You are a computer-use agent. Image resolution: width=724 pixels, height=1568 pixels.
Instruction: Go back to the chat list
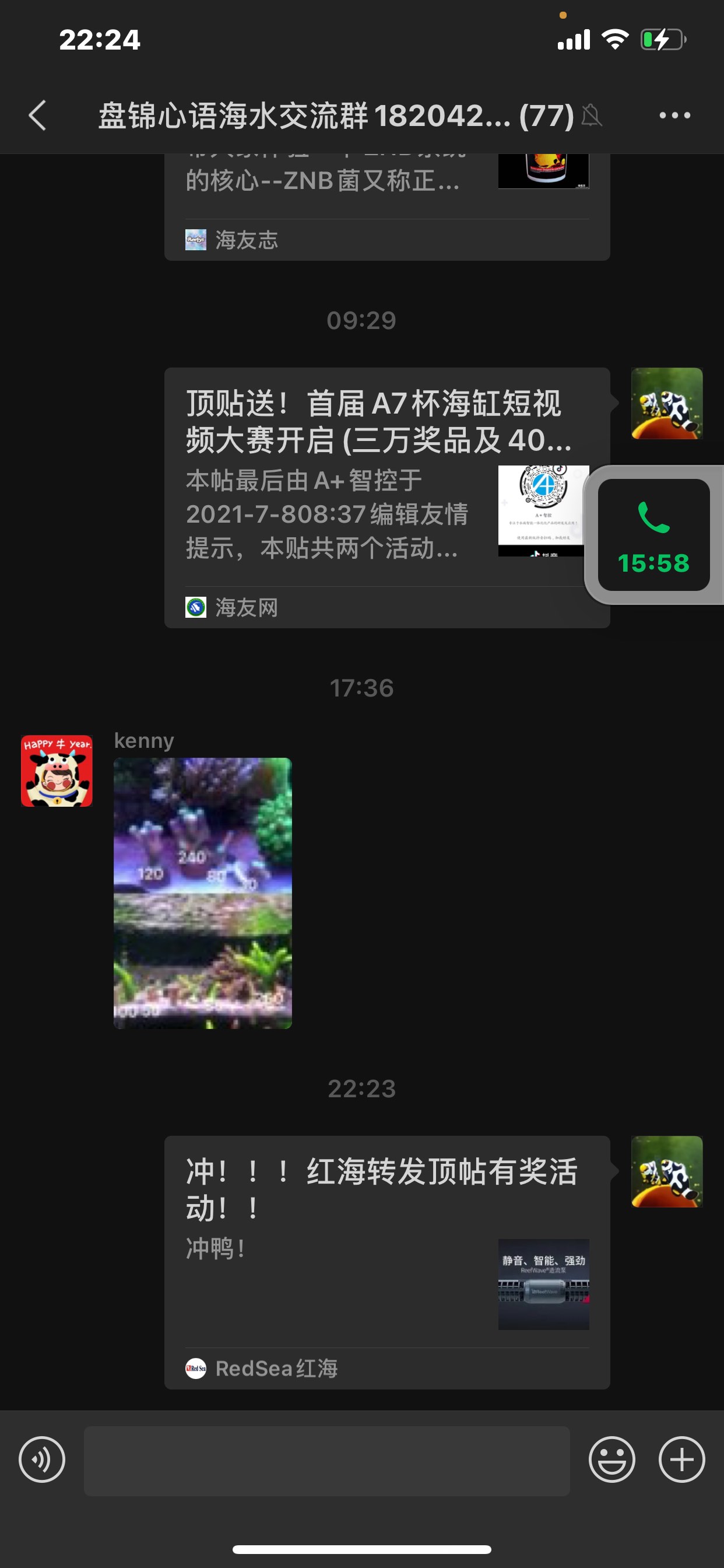click(38, 115)
